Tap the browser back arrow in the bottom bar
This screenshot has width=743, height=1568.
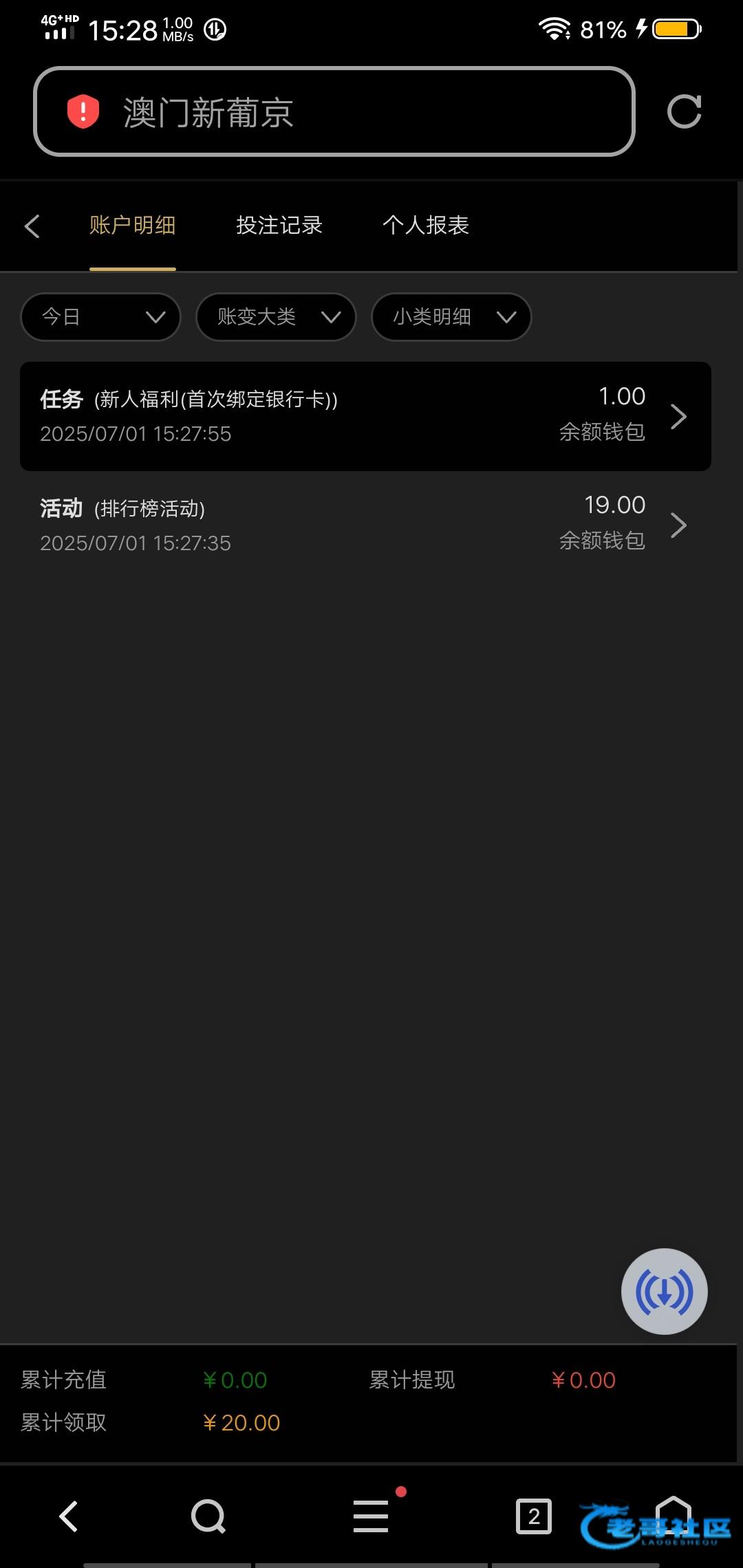(69, 1516)
